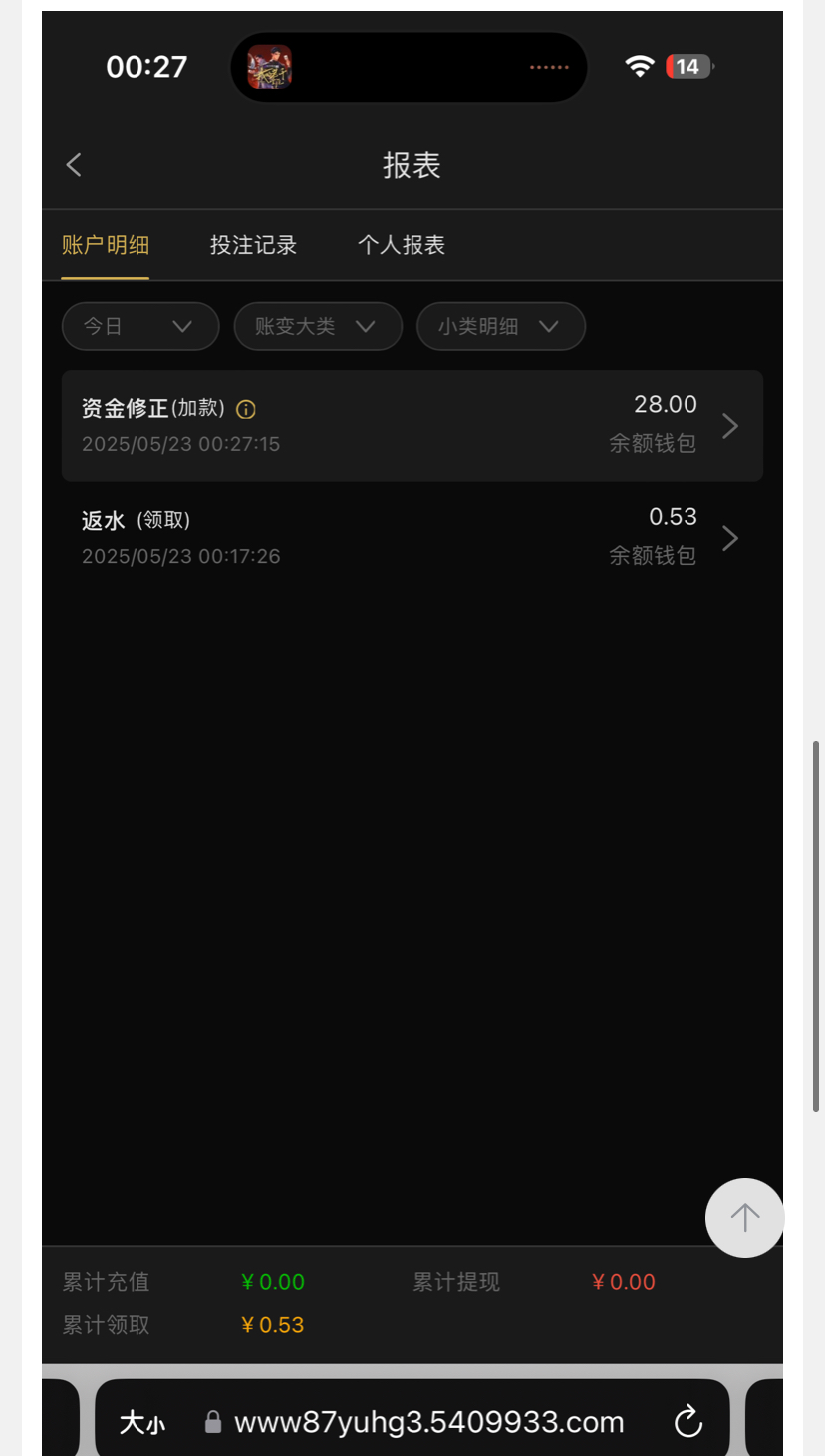Image resolution: width=825 pixels, height=1456 pixels.
Task: Select the 账户明细 tab
Action: [106, 245]
